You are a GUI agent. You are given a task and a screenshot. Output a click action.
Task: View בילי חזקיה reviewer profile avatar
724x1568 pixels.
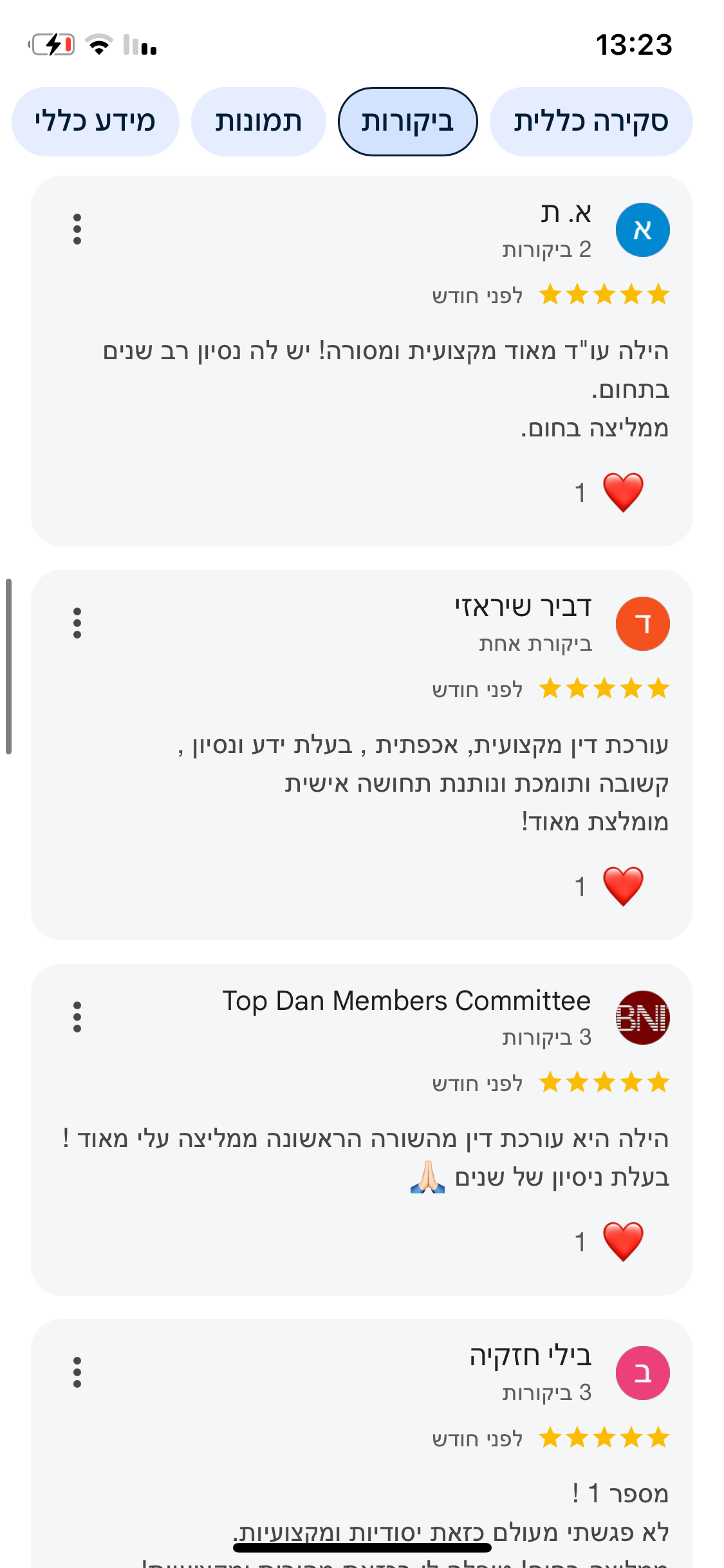[642, 1373]
